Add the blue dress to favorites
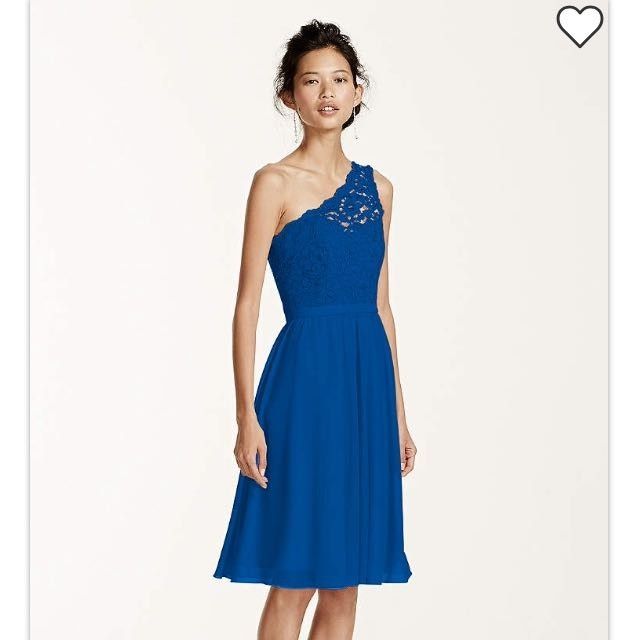The image size is (640, 640). pyautogui.click(x=580, y=26)
